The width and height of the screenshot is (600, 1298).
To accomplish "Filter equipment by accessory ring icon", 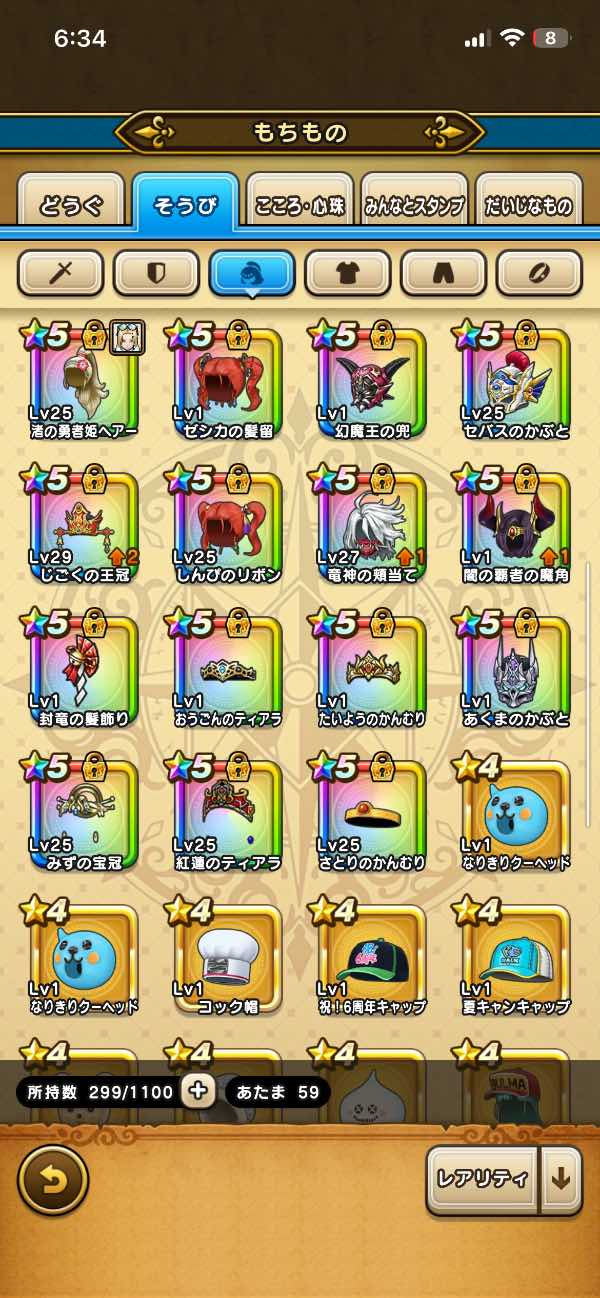I will tap(539, 272).
